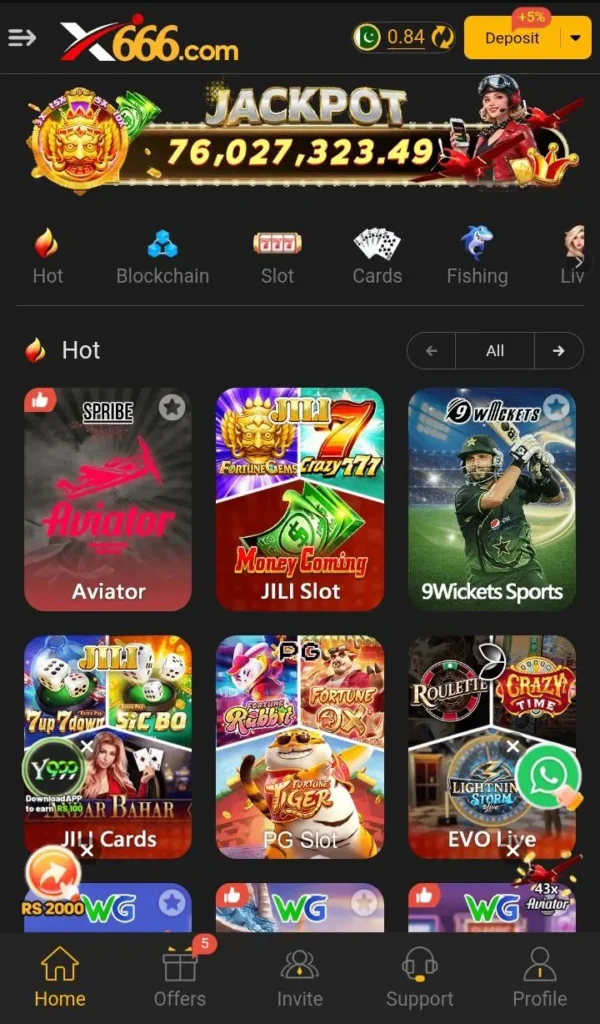600x1024 pixels.
Task: Contact via floating WhatsApp button
Action: tap(548, 776)
